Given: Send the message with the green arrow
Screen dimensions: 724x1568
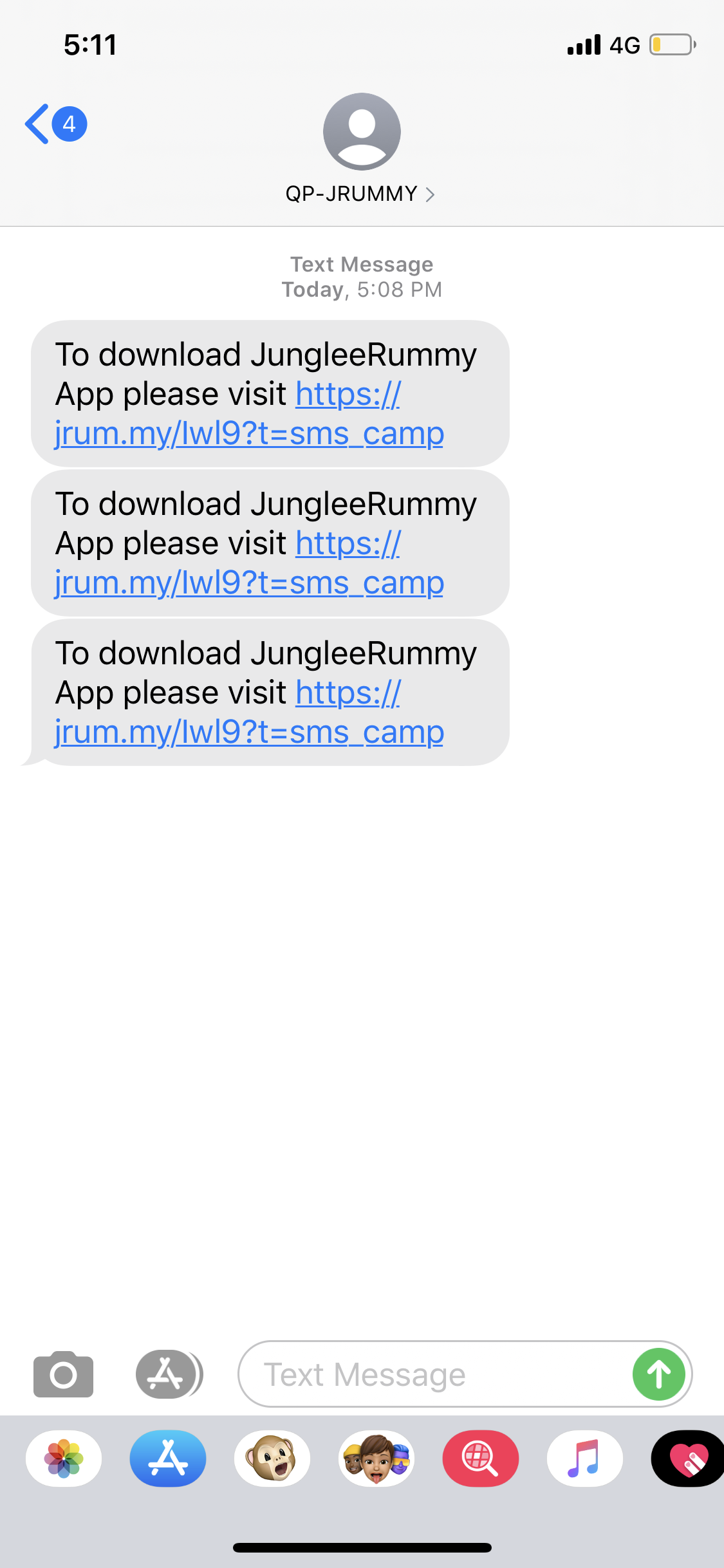Looking at the screenshot, I should pos(658,1374).
